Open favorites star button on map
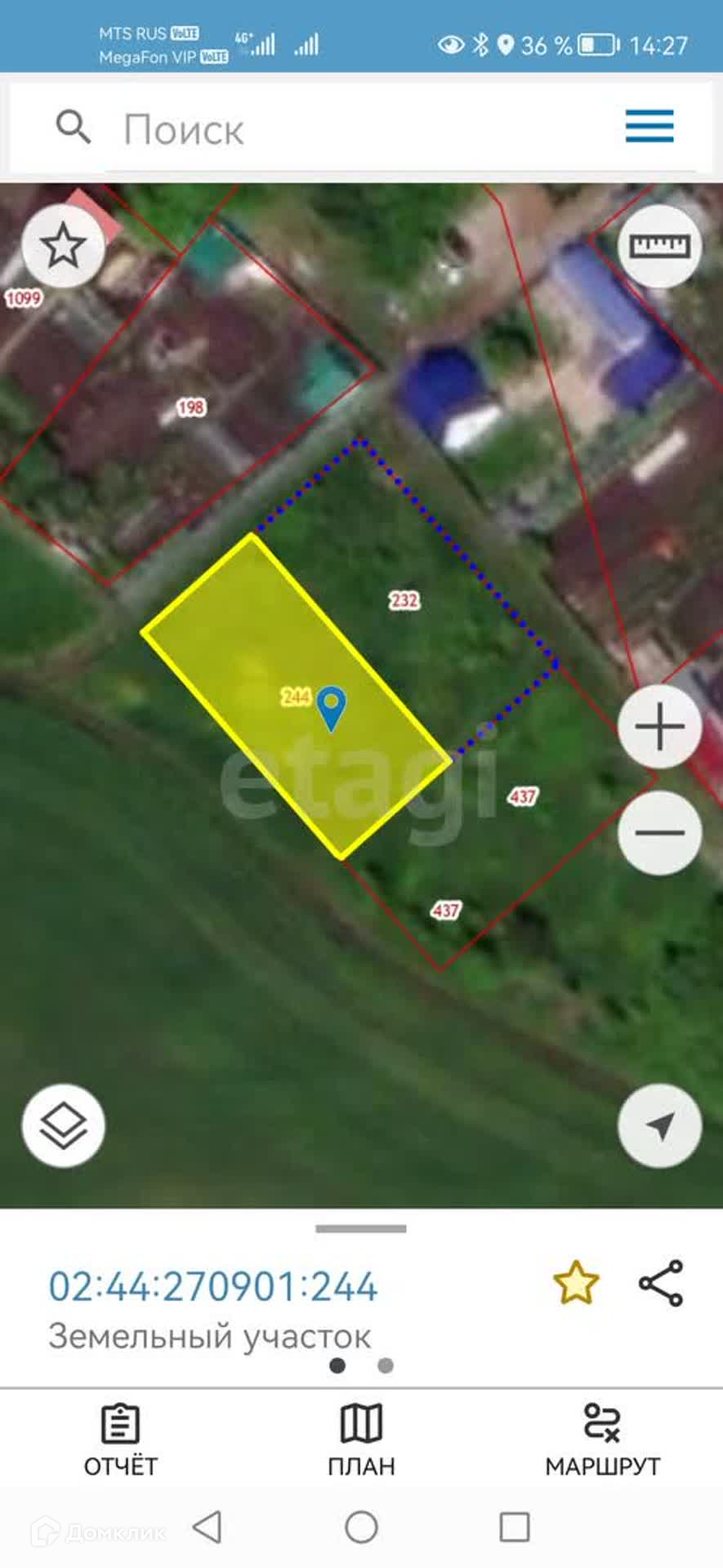 click(x=64, y=246)
